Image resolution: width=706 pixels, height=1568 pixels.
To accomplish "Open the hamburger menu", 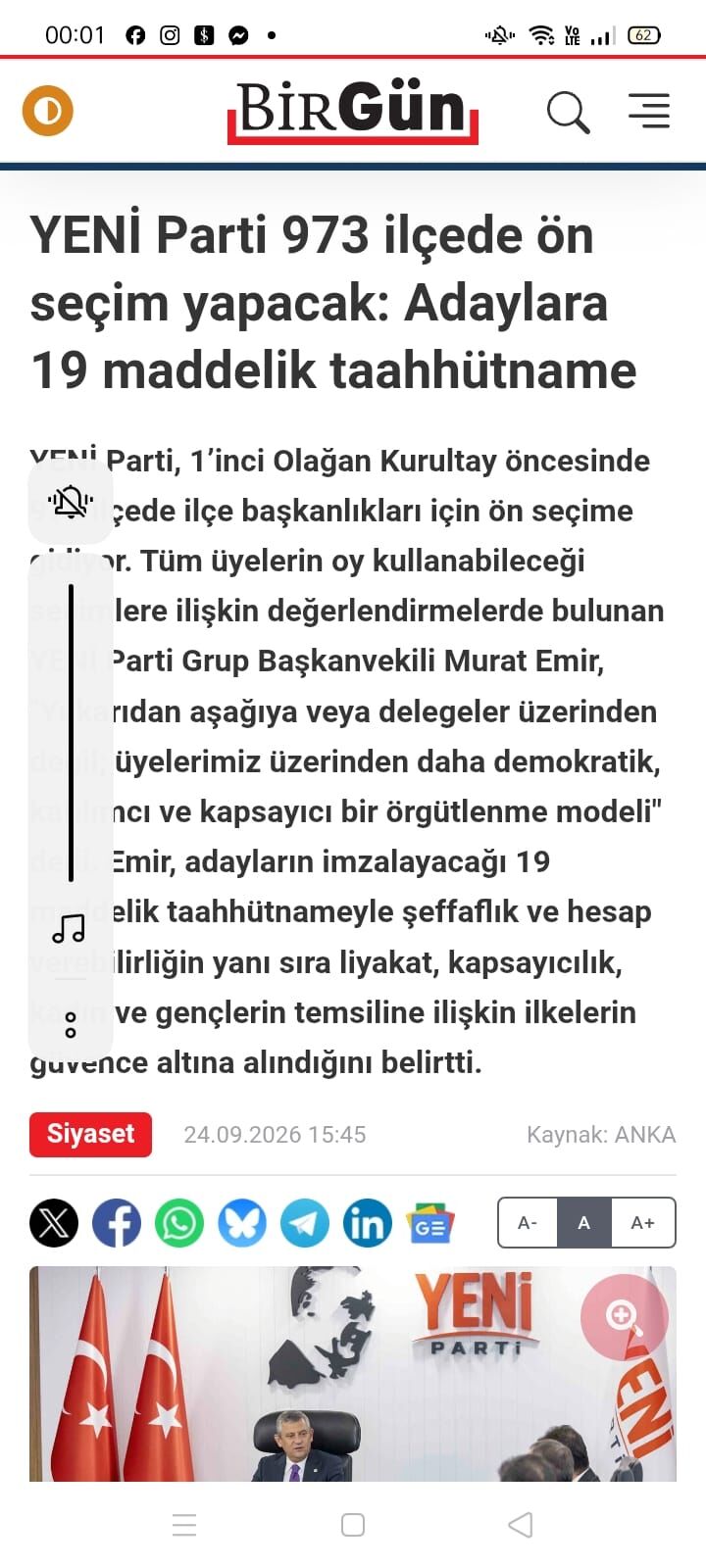I will pos(649,111).
